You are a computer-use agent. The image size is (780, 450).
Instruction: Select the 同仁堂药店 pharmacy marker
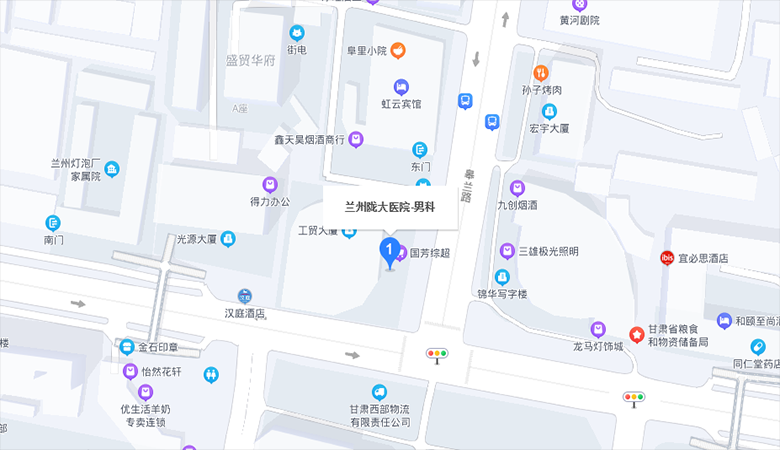757,347
